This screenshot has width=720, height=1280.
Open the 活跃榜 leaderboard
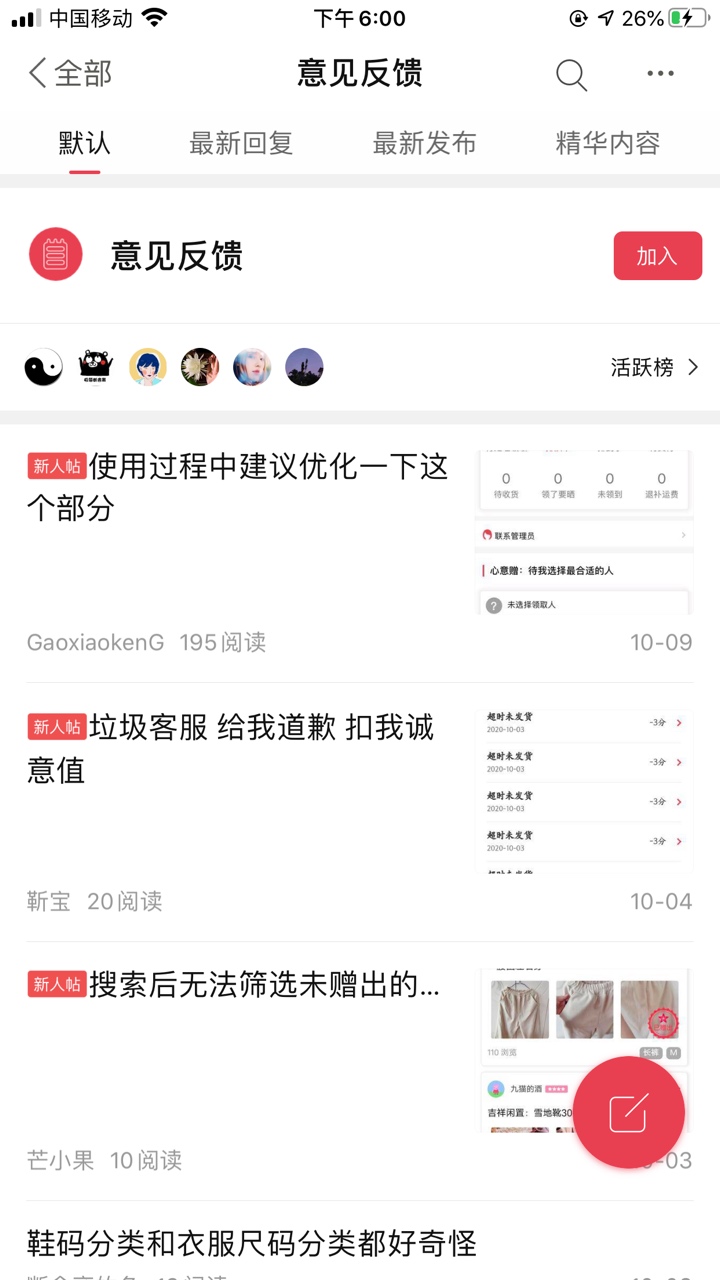point(655,367)
